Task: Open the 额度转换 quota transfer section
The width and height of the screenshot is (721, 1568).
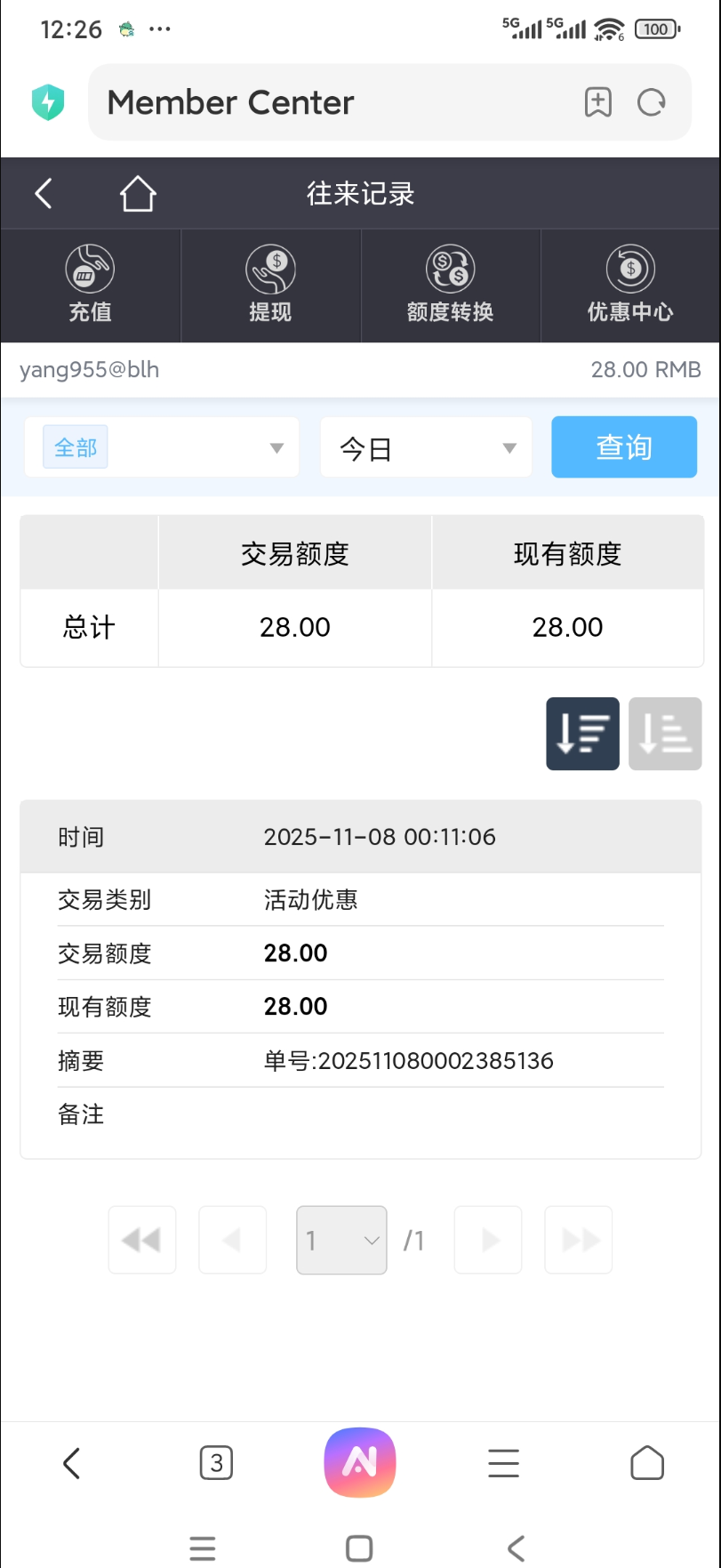Action: 450,285
